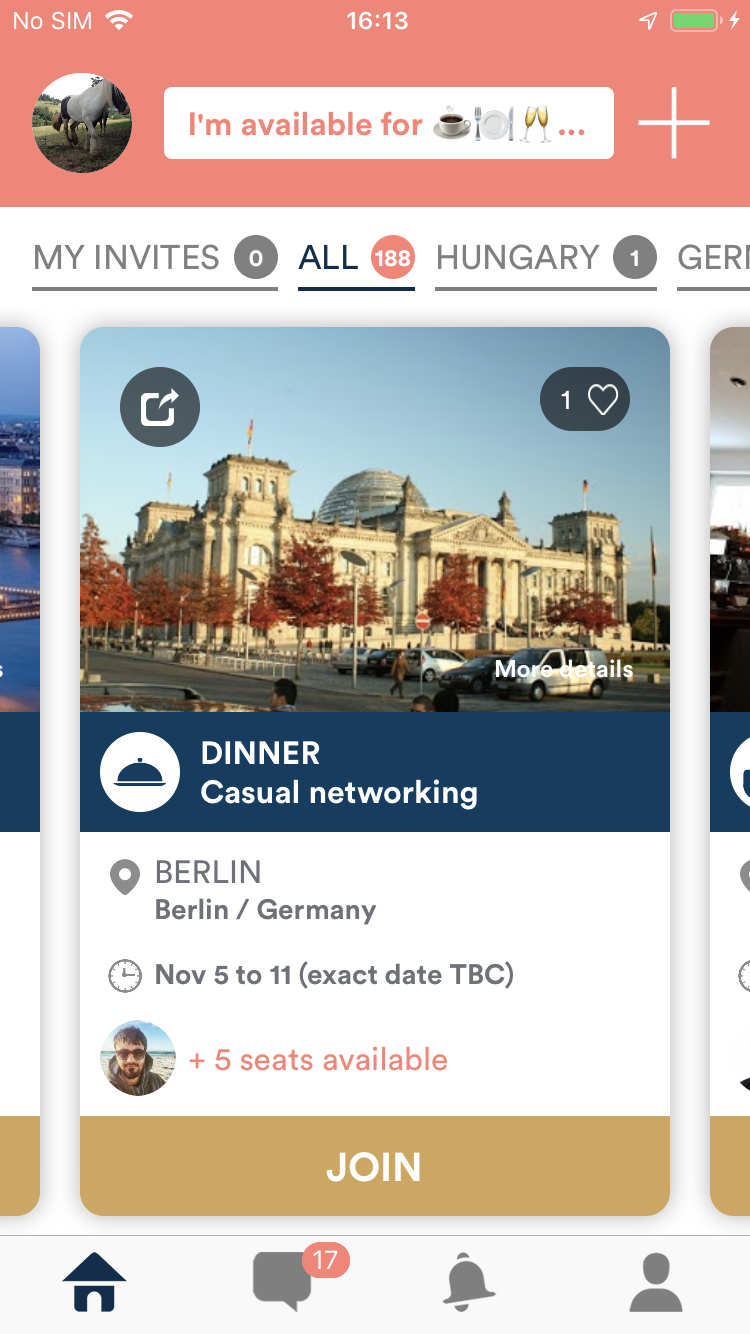Screen dimensions: 750x1334
Task: Join the Berlin casual networking dinner
Action: [x=374, y=1166]
